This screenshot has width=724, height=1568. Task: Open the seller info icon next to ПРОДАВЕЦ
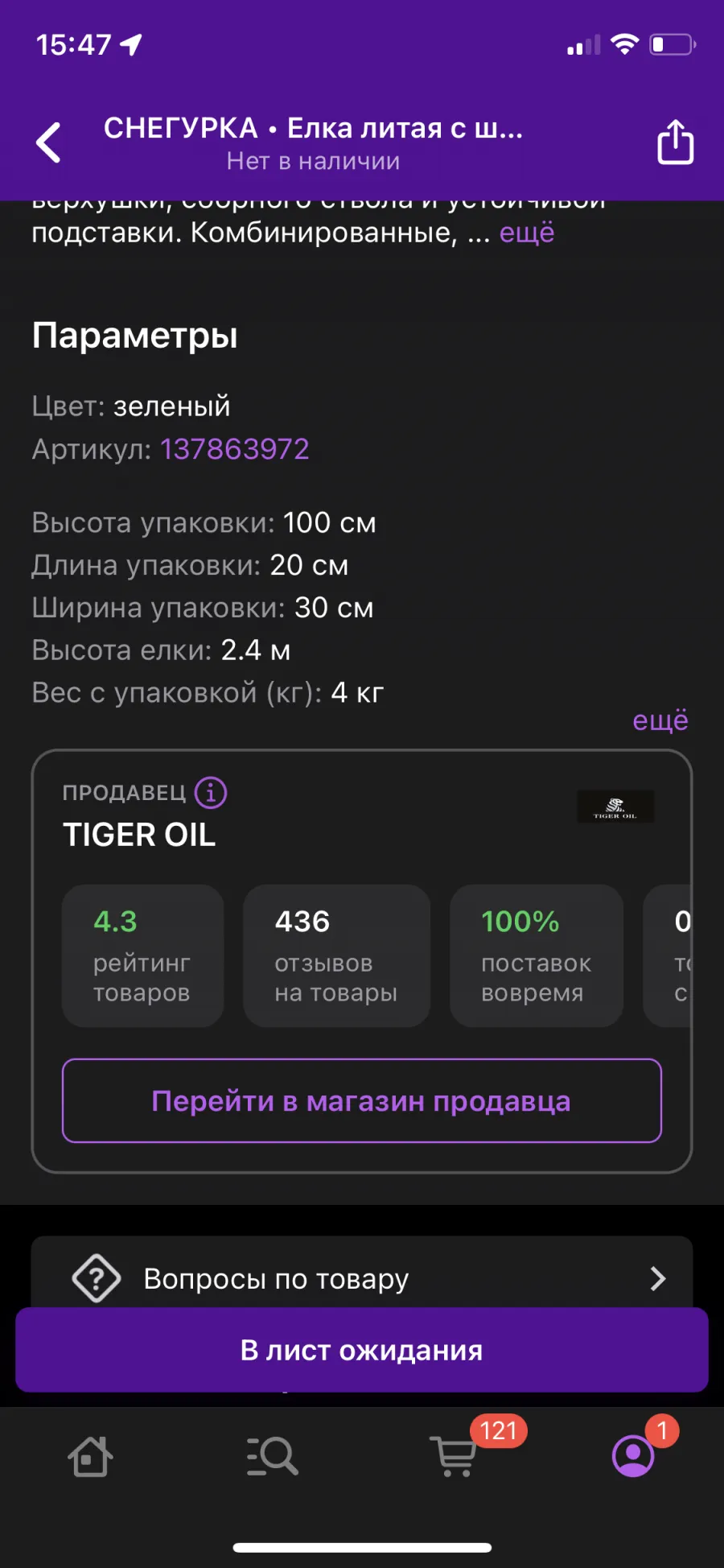click(x=211, y=793)
